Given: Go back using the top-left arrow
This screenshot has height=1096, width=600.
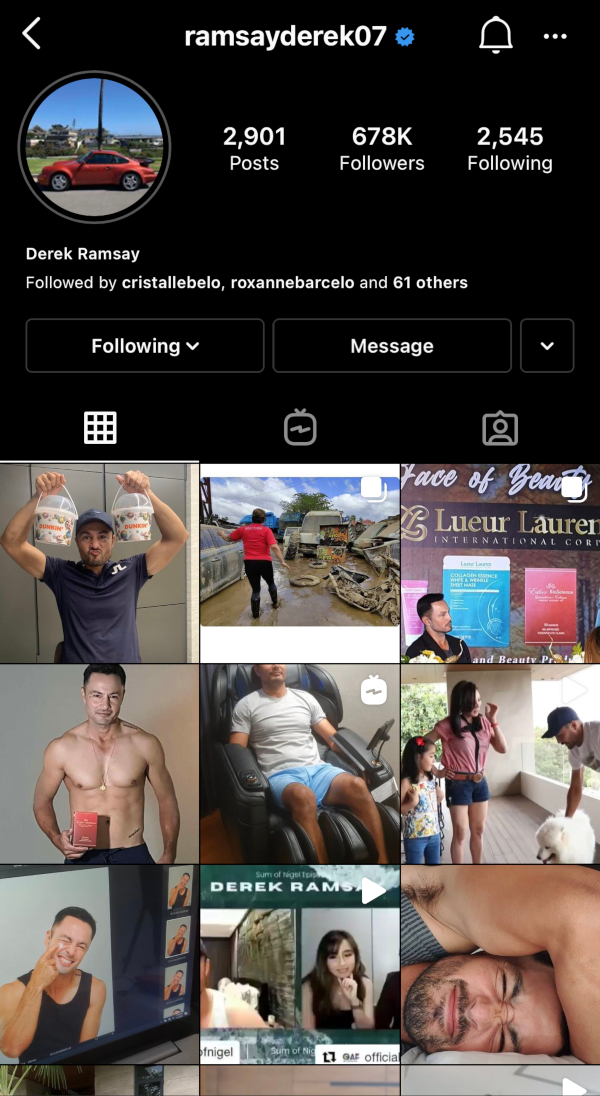Looking at the screenshot, I should tap(32, 35).
